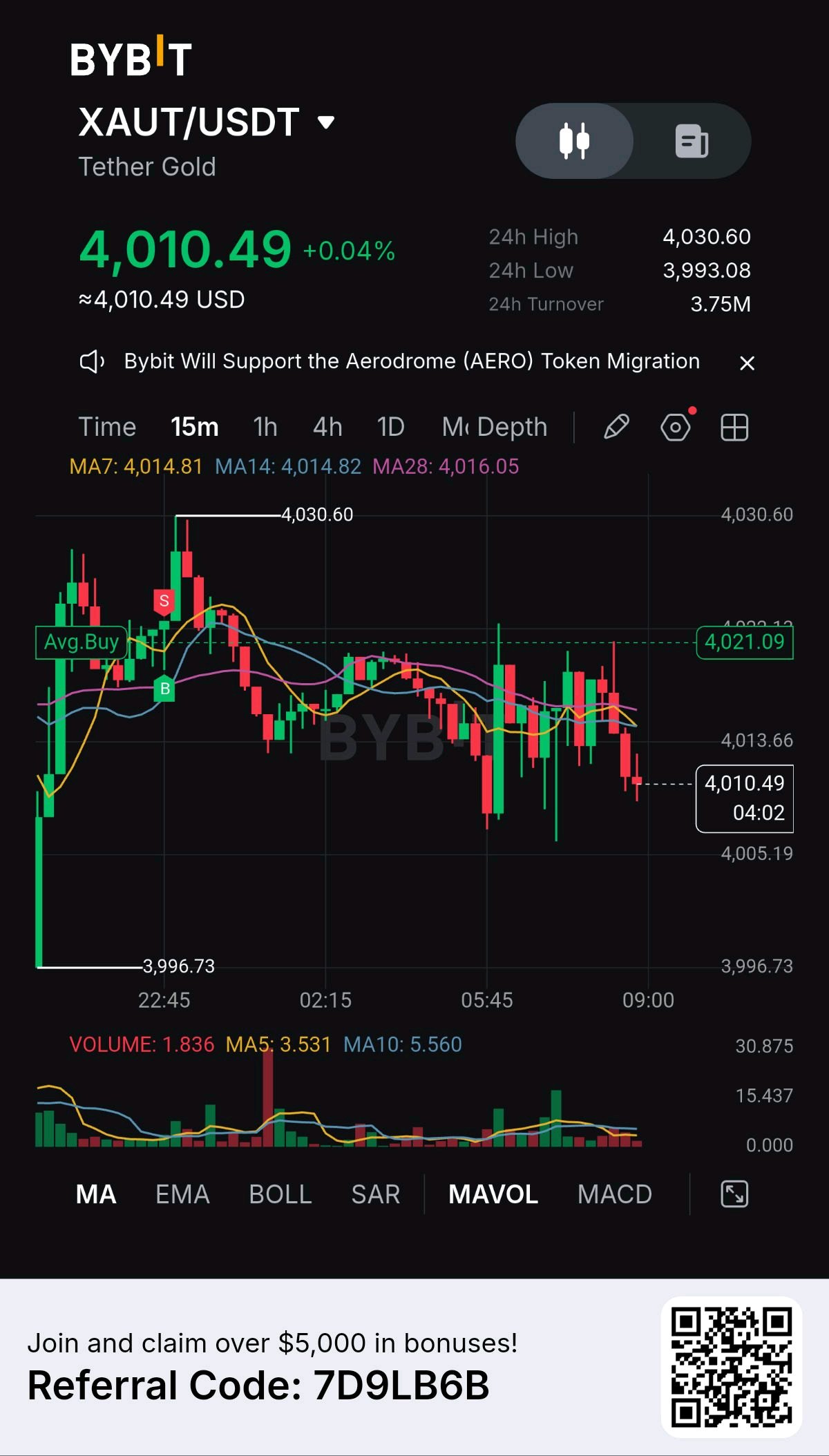Open the Depth chart

512,427
